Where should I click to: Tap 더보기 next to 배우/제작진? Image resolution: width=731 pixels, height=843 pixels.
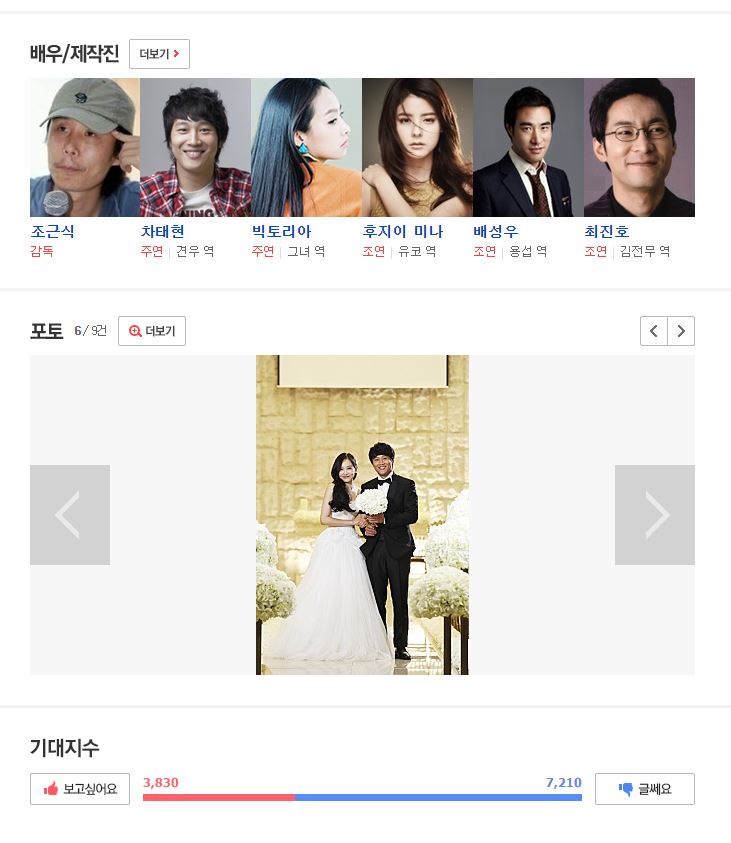point(159,54)
